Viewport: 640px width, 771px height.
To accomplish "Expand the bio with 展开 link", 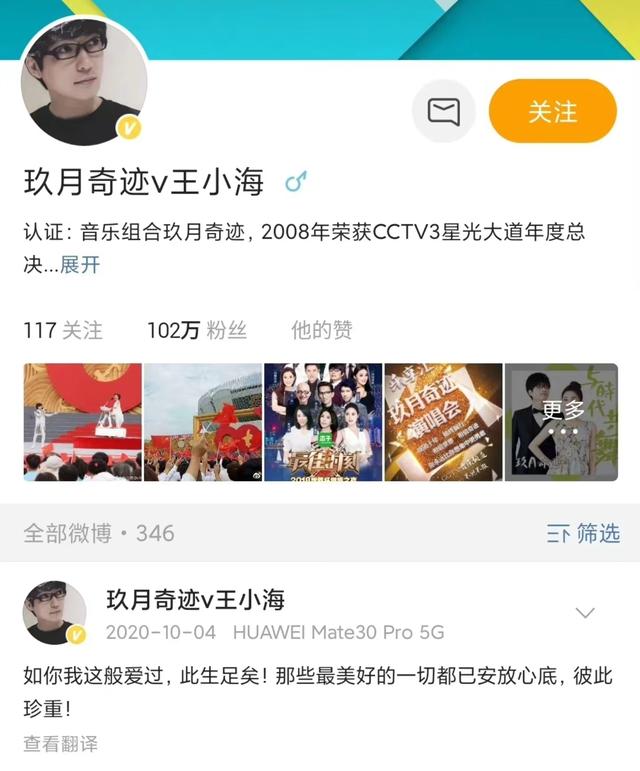I will click(80, 265).
